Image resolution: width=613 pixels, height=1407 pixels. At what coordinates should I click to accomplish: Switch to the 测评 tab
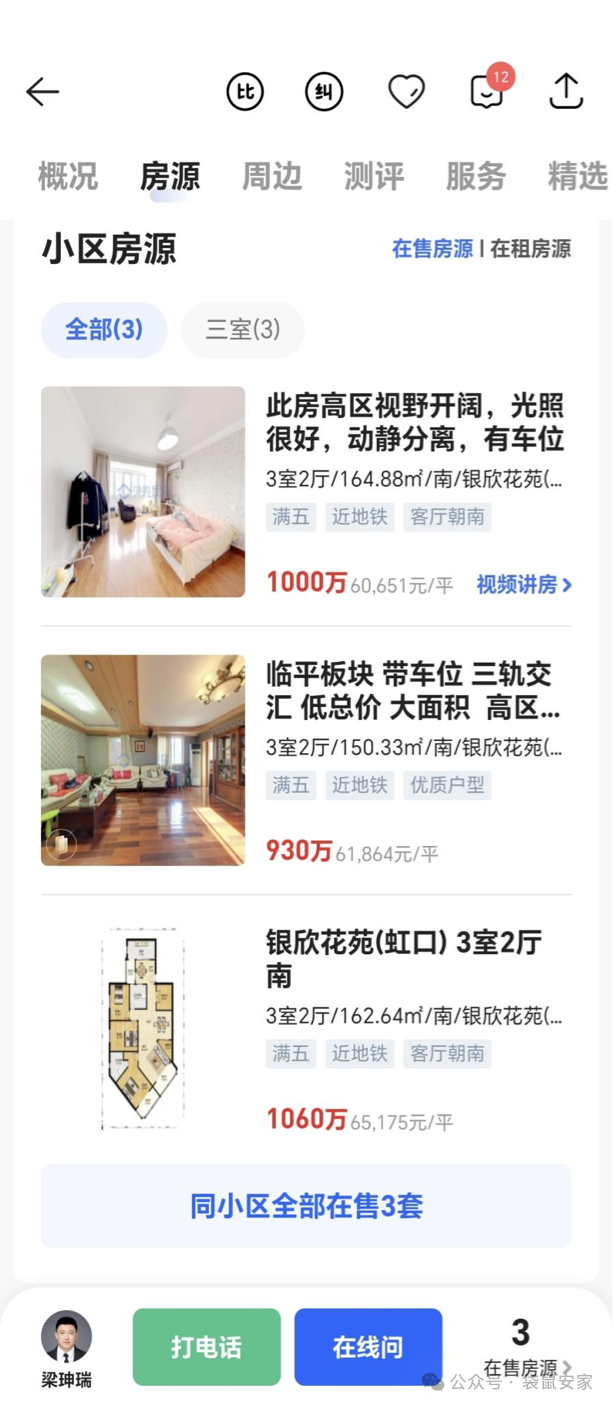[374, 177]
